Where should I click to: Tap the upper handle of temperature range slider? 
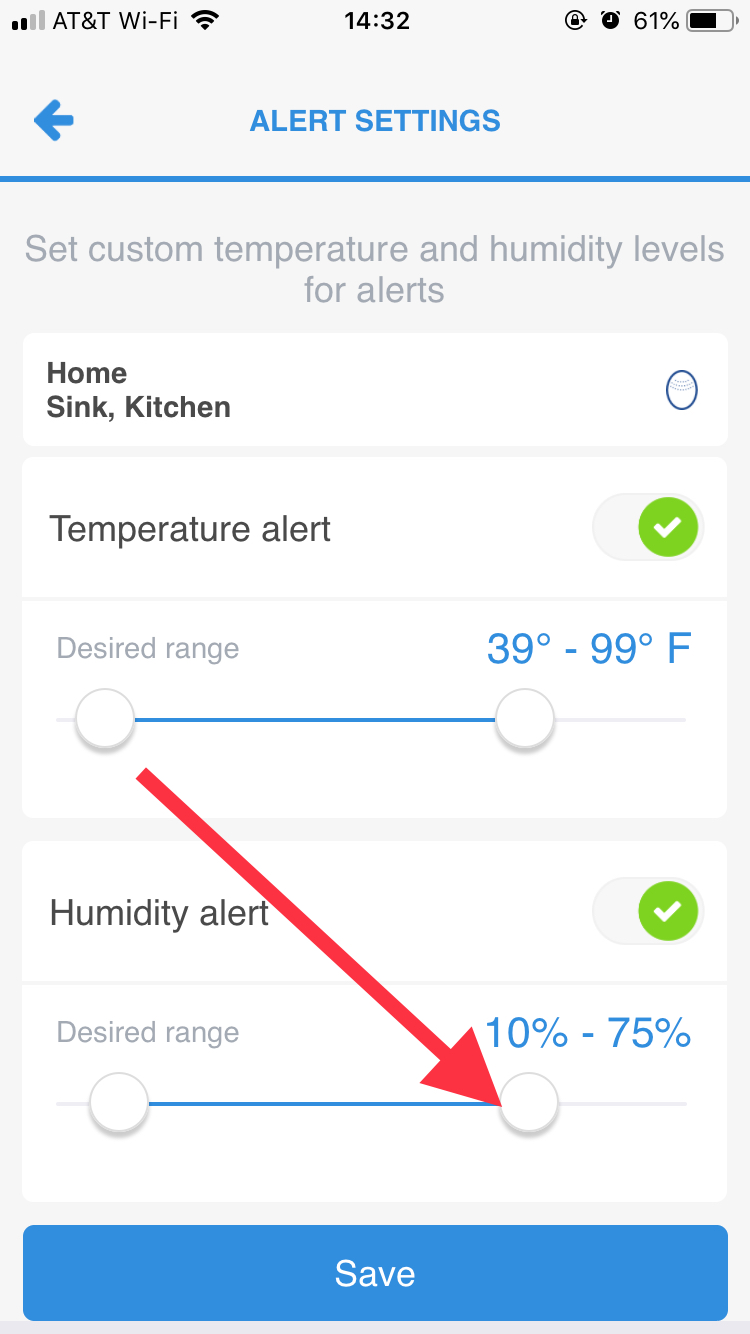(525, 720)
